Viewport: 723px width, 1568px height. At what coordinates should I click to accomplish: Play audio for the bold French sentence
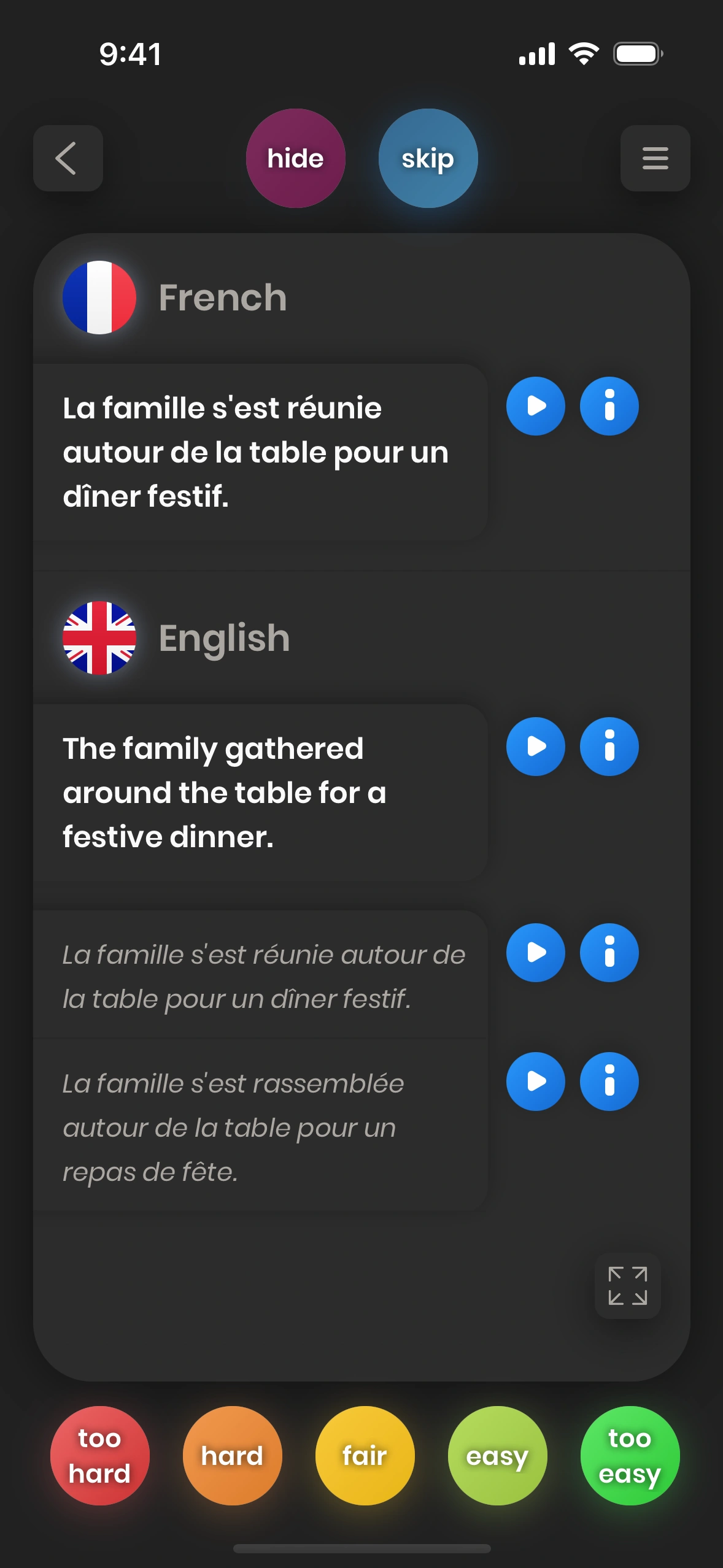pyautogui.click(x=535, y=406)
